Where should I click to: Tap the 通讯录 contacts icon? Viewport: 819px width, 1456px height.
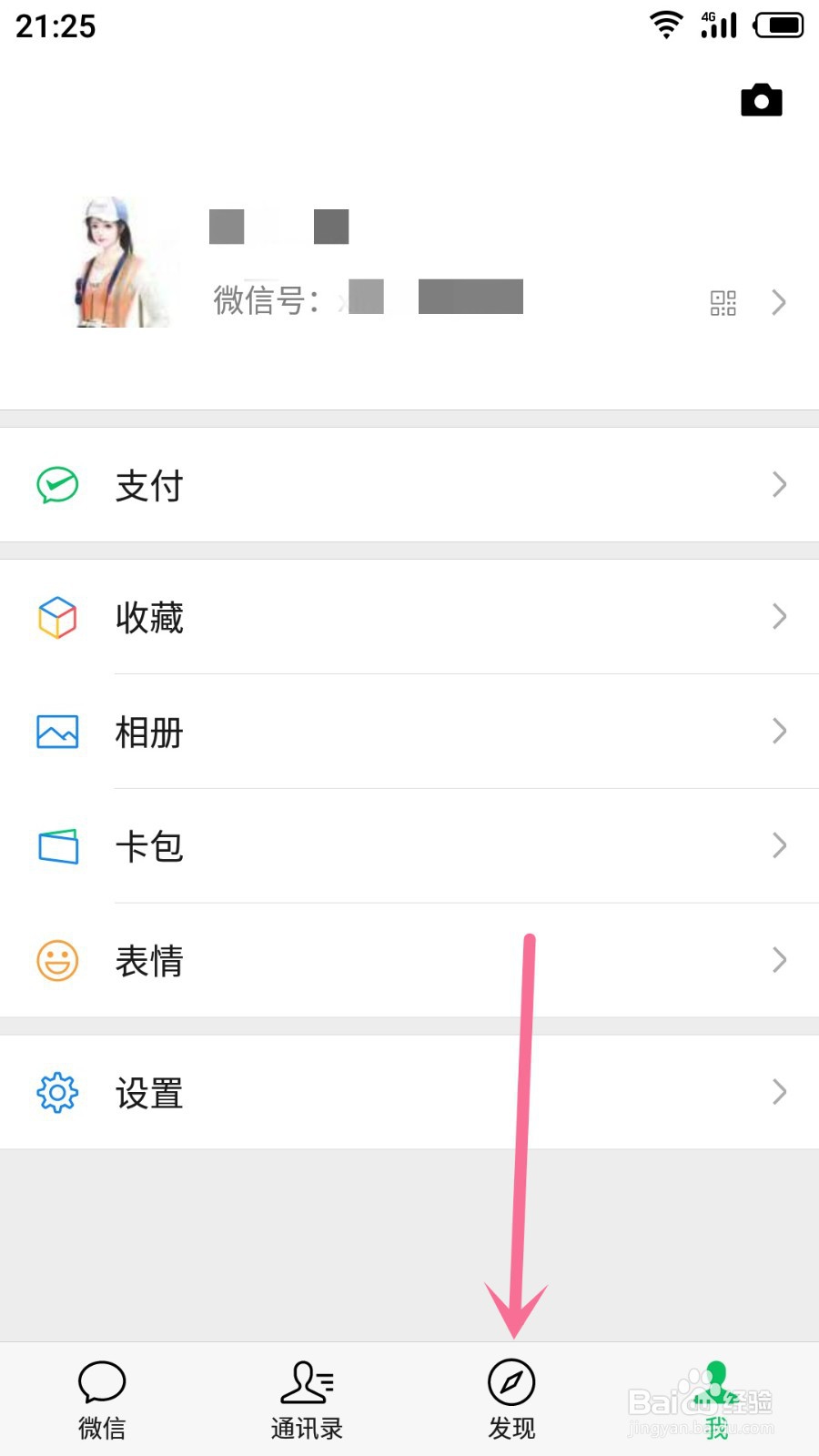point(307,1382)
